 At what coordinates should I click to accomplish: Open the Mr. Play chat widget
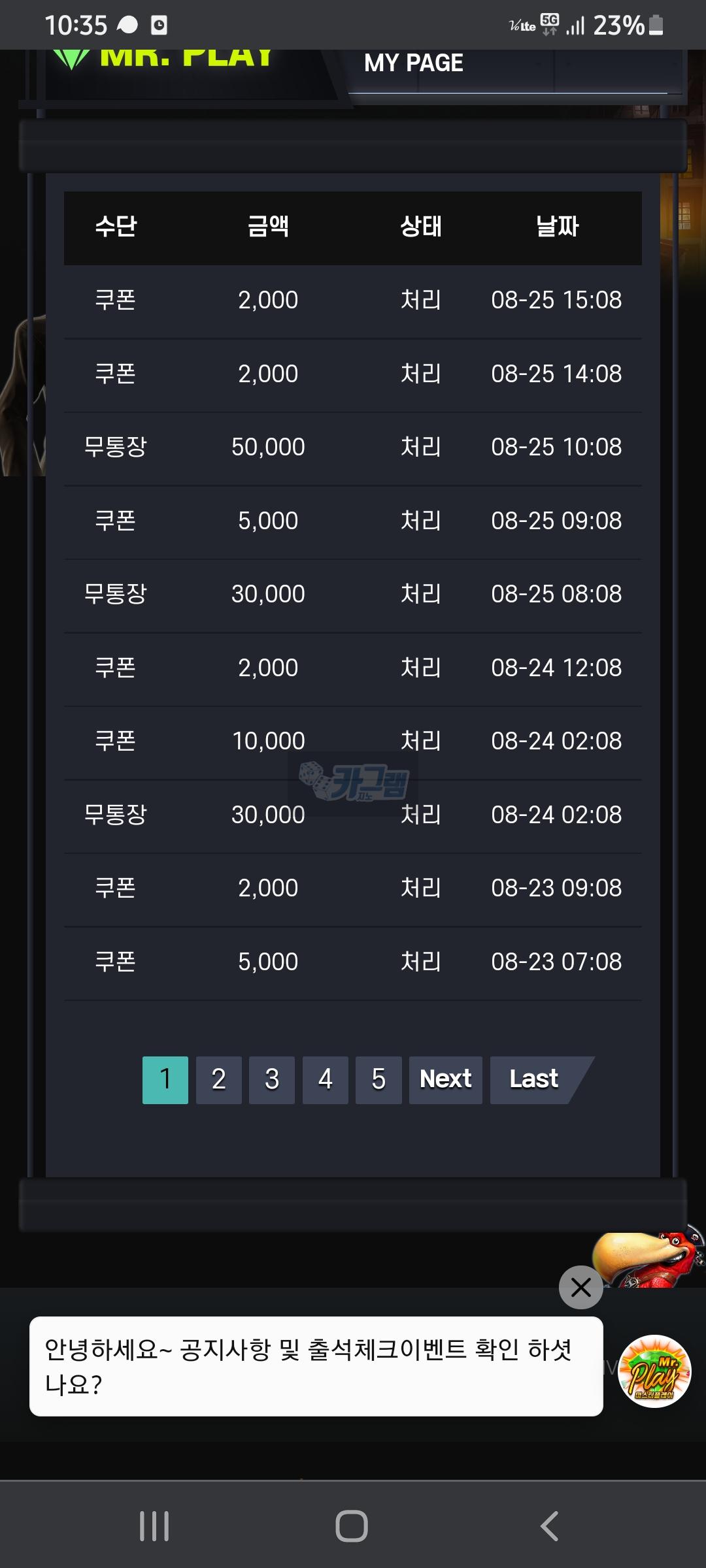[654, 1371]
